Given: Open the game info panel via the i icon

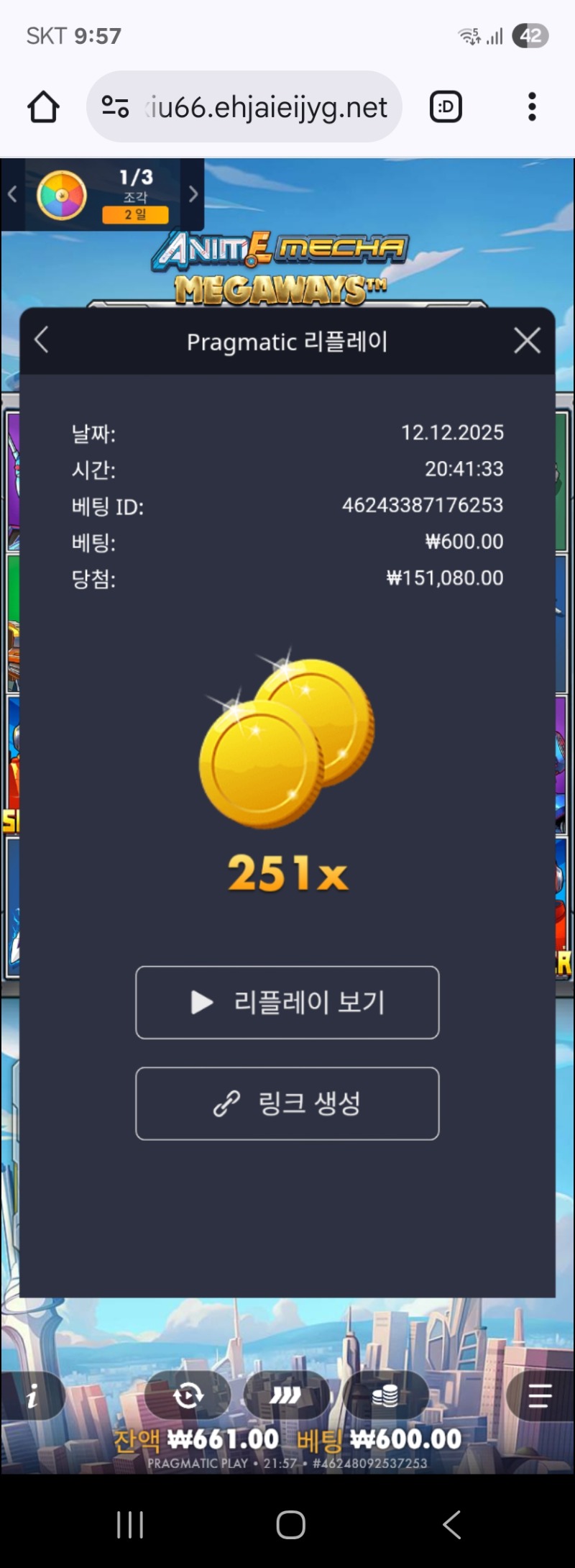Looking at the screenshot, I should tap(32, 1395).
